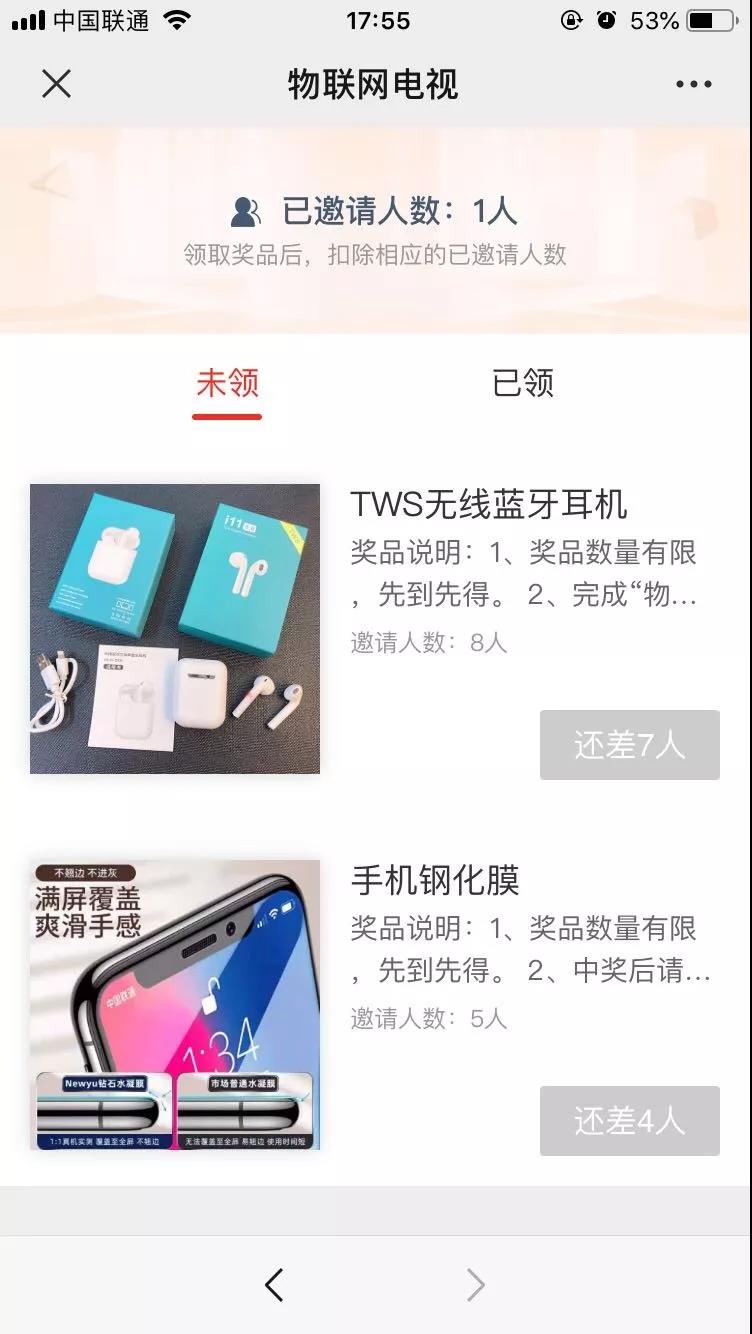Tap the 还差7人 button

pos(629,745)
